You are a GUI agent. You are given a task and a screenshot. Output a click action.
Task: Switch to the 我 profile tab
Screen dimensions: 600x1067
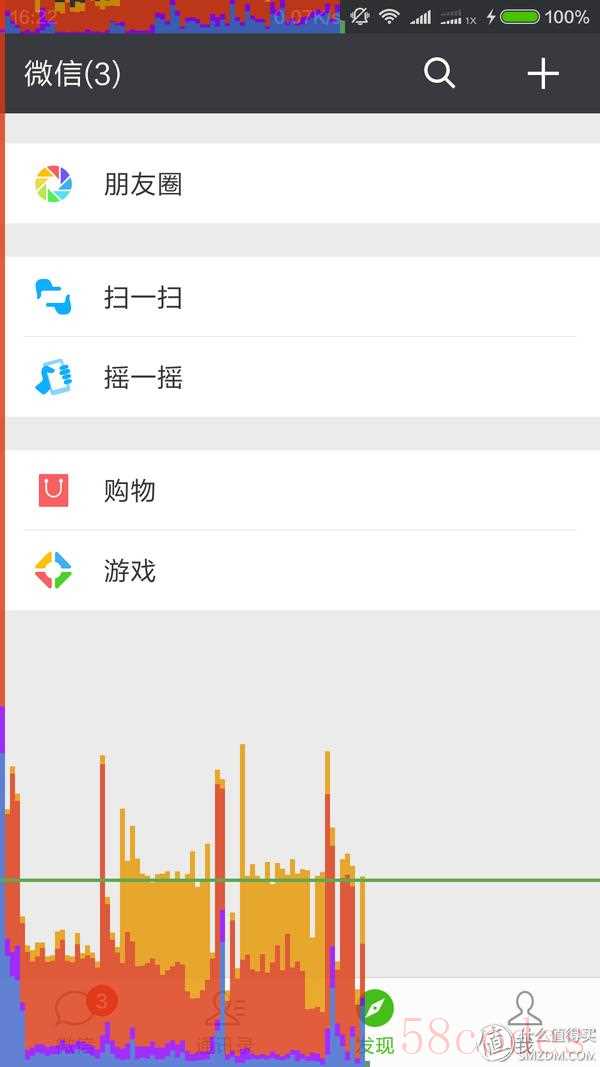click(x=524, y=1022)
